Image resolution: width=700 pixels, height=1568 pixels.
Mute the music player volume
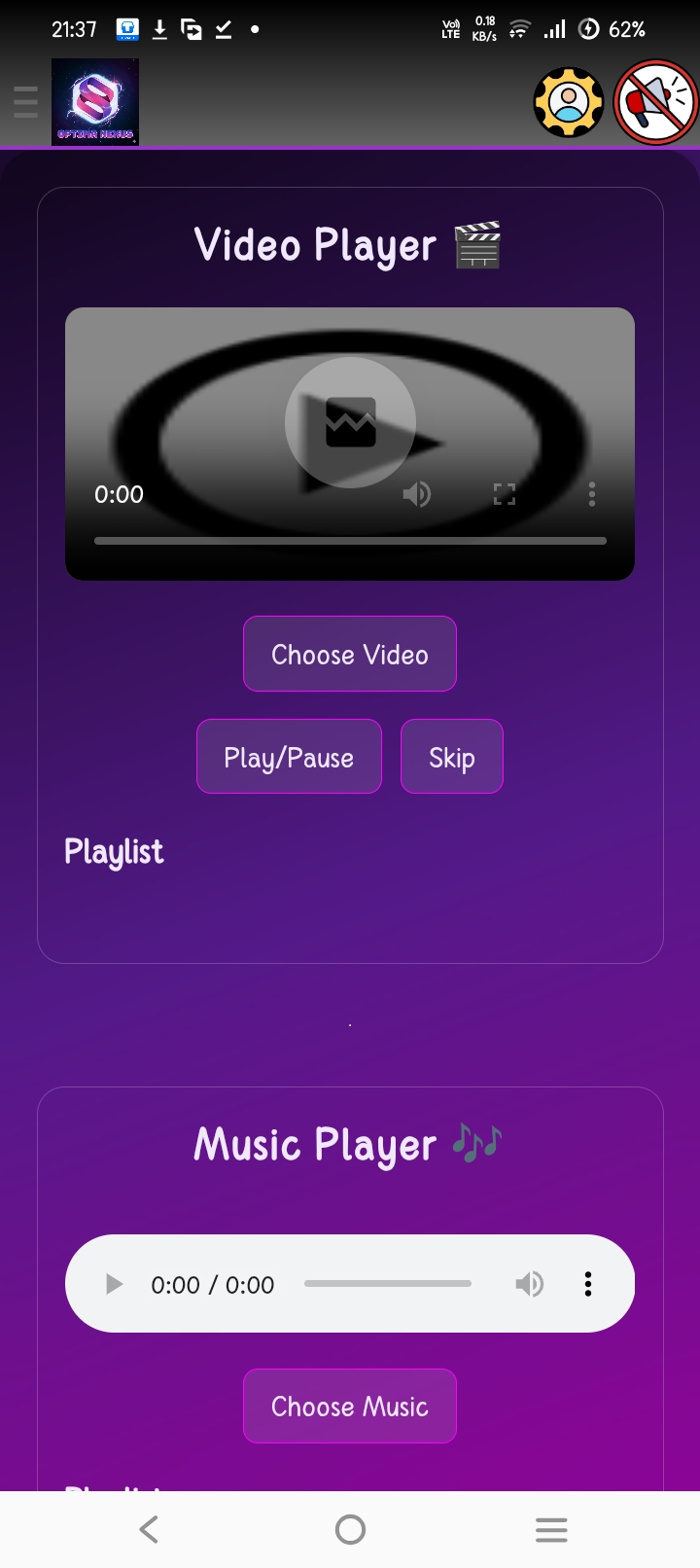pos(529,1284)
